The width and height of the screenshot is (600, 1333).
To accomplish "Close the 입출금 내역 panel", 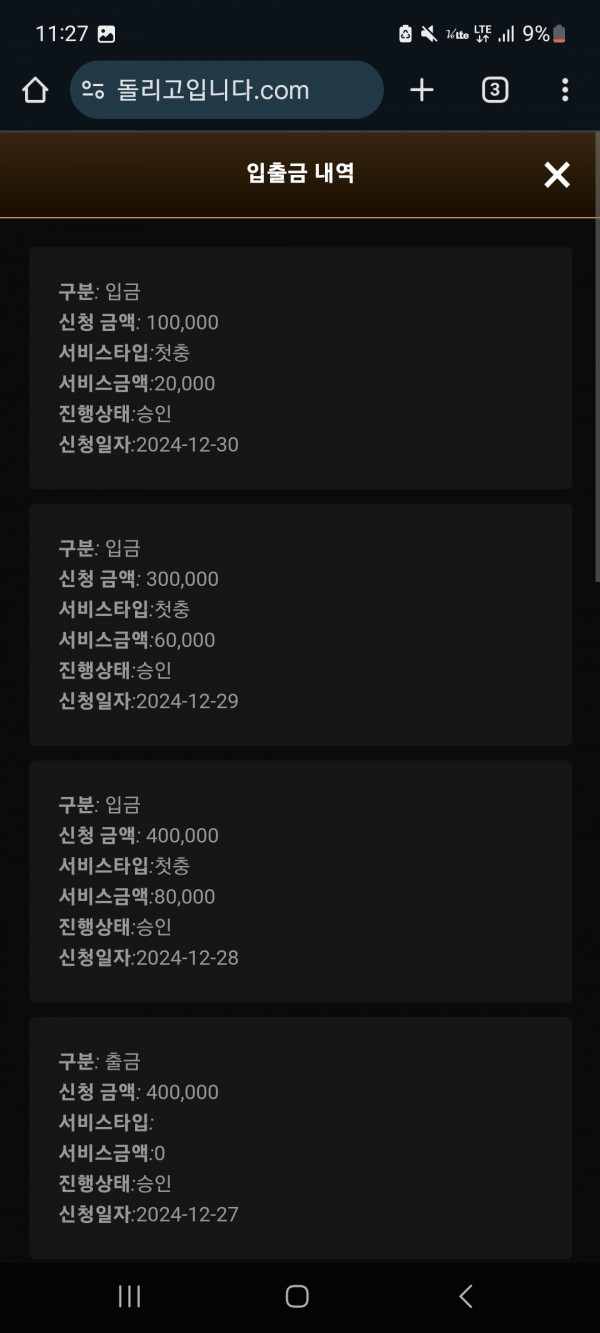I will tap(557, 175).
